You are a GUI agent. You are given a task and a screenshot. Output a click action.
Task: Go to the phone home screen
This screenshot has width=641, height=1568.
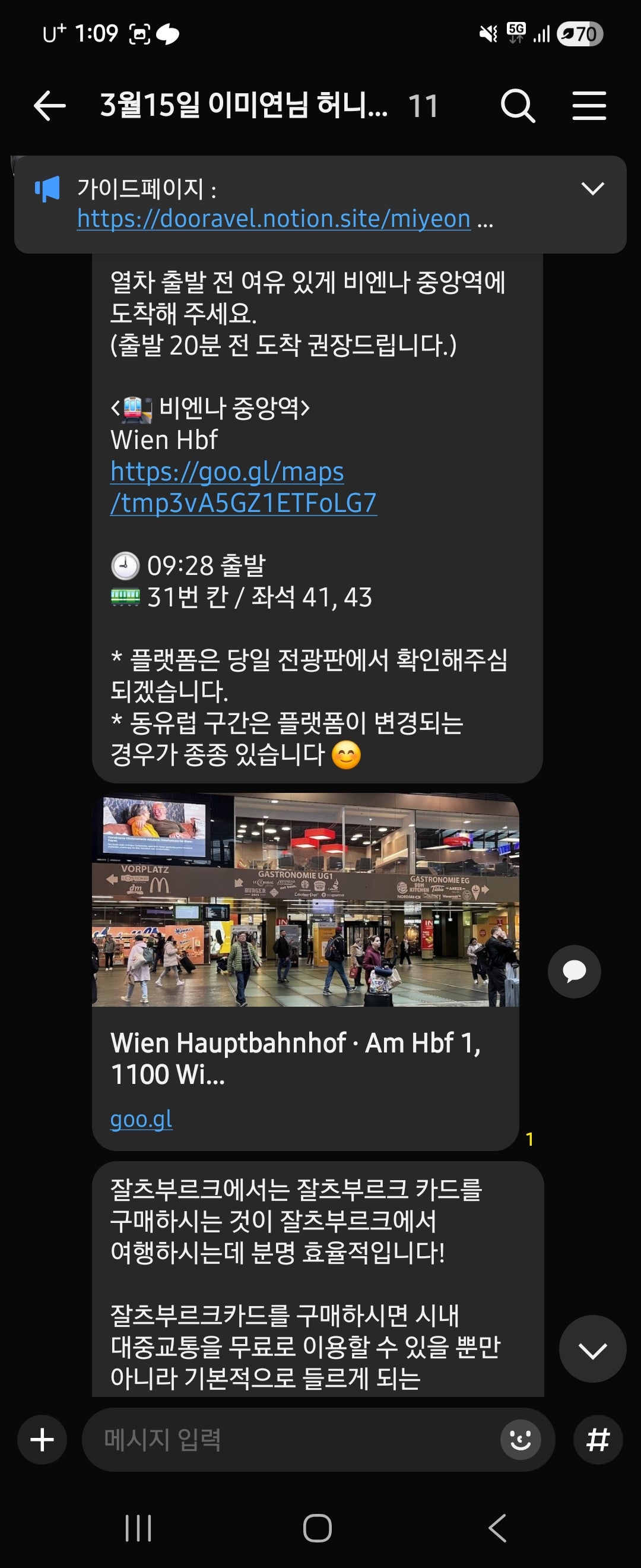point(318,1528)
